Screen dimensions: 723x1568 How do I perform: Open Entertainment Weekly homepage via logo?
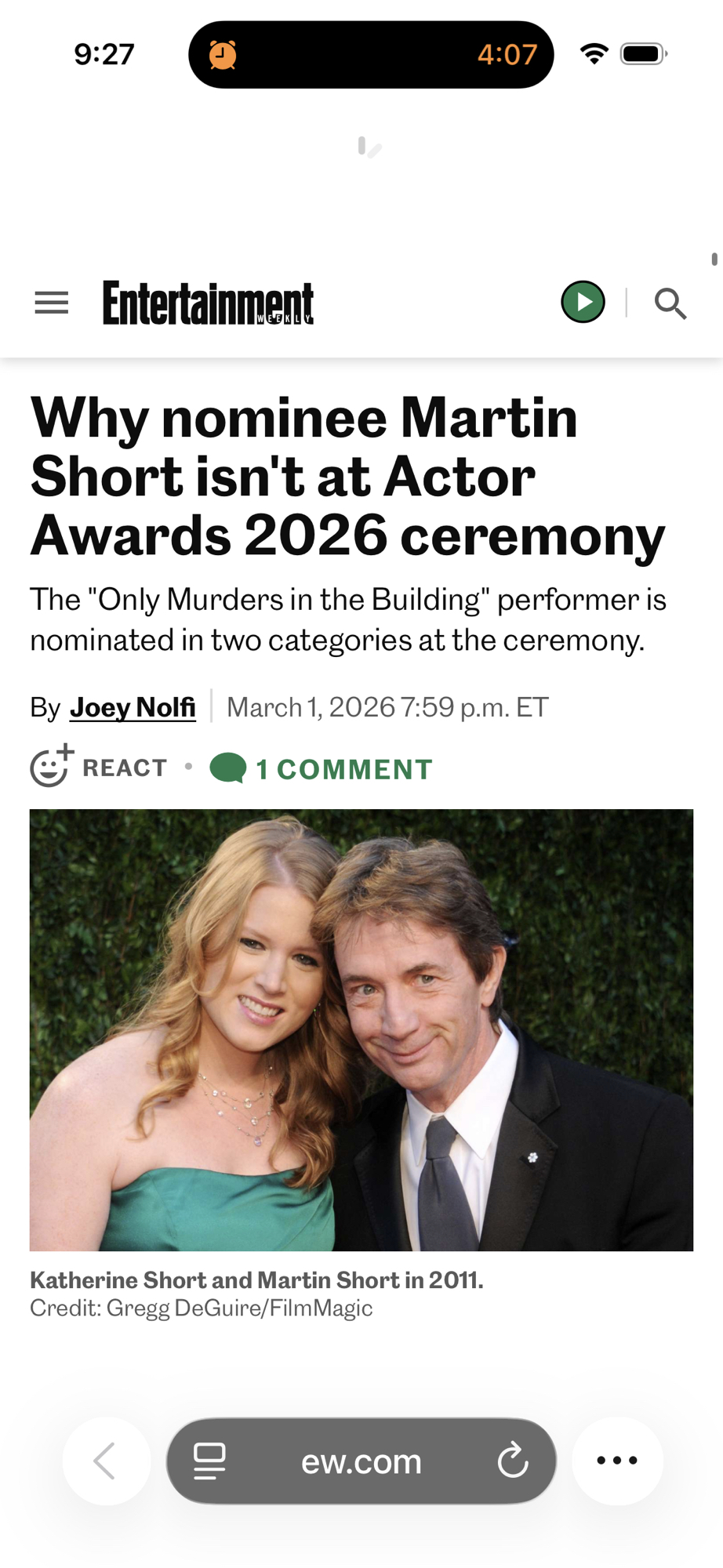[x=208, y=303]
